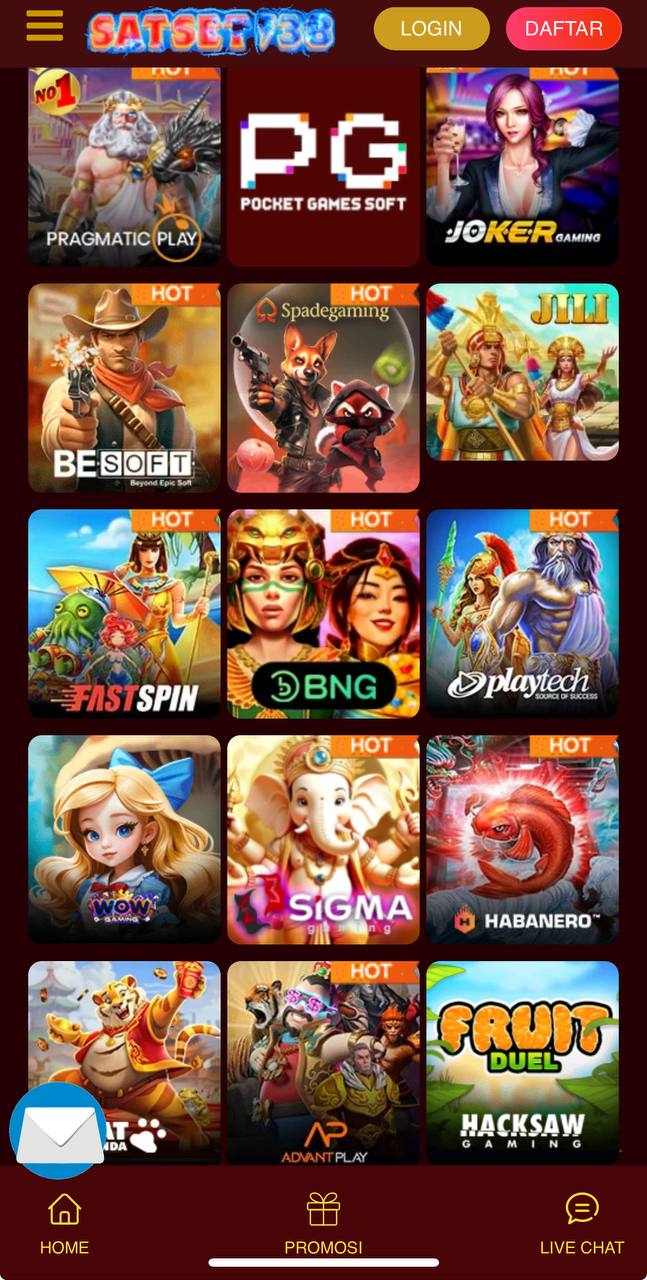Image resolution: width=647 pixels, height=1280 pixels.
Task: Select the Hacksaw Gaming tile
Action: tap(522, 1062)
